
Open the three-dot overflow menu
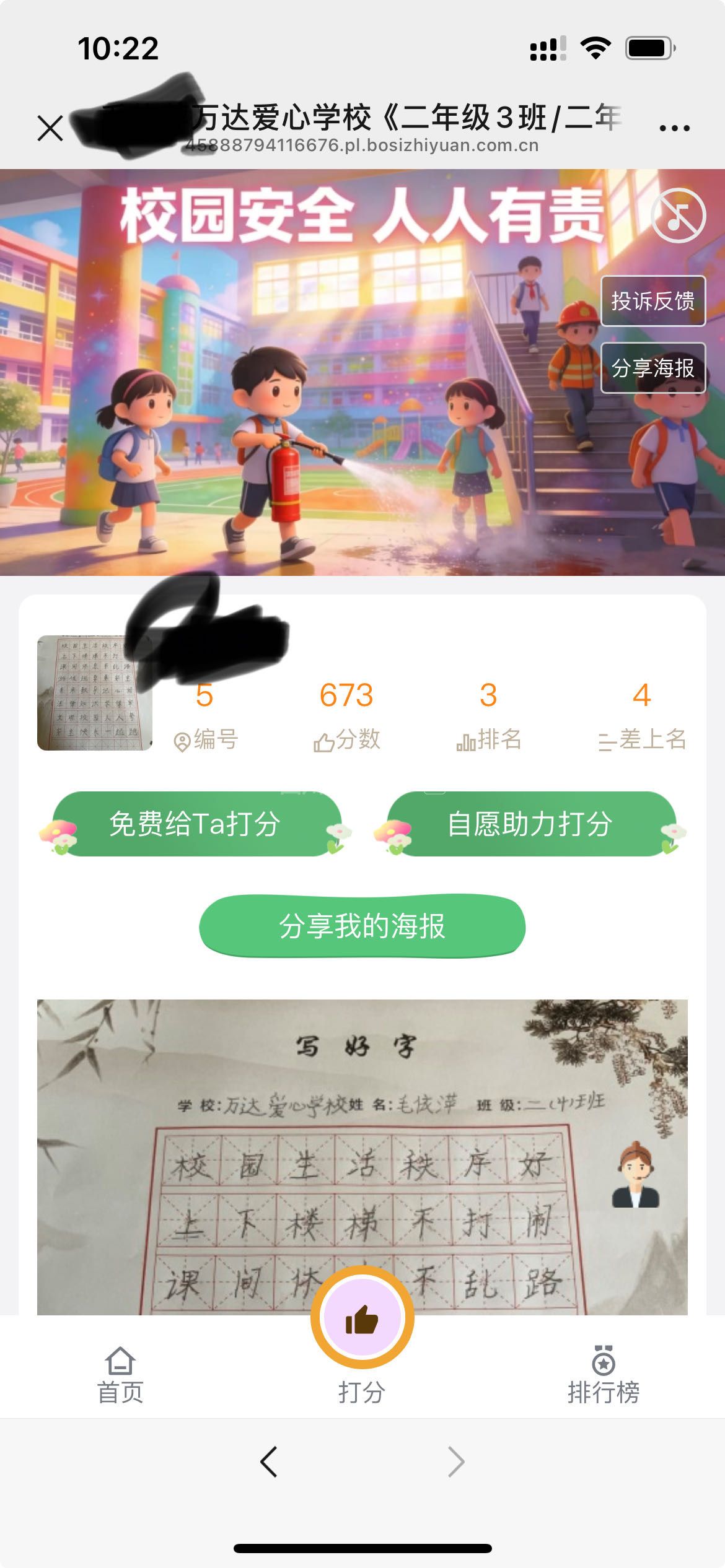pyautogui.click(x=674, y=128)
